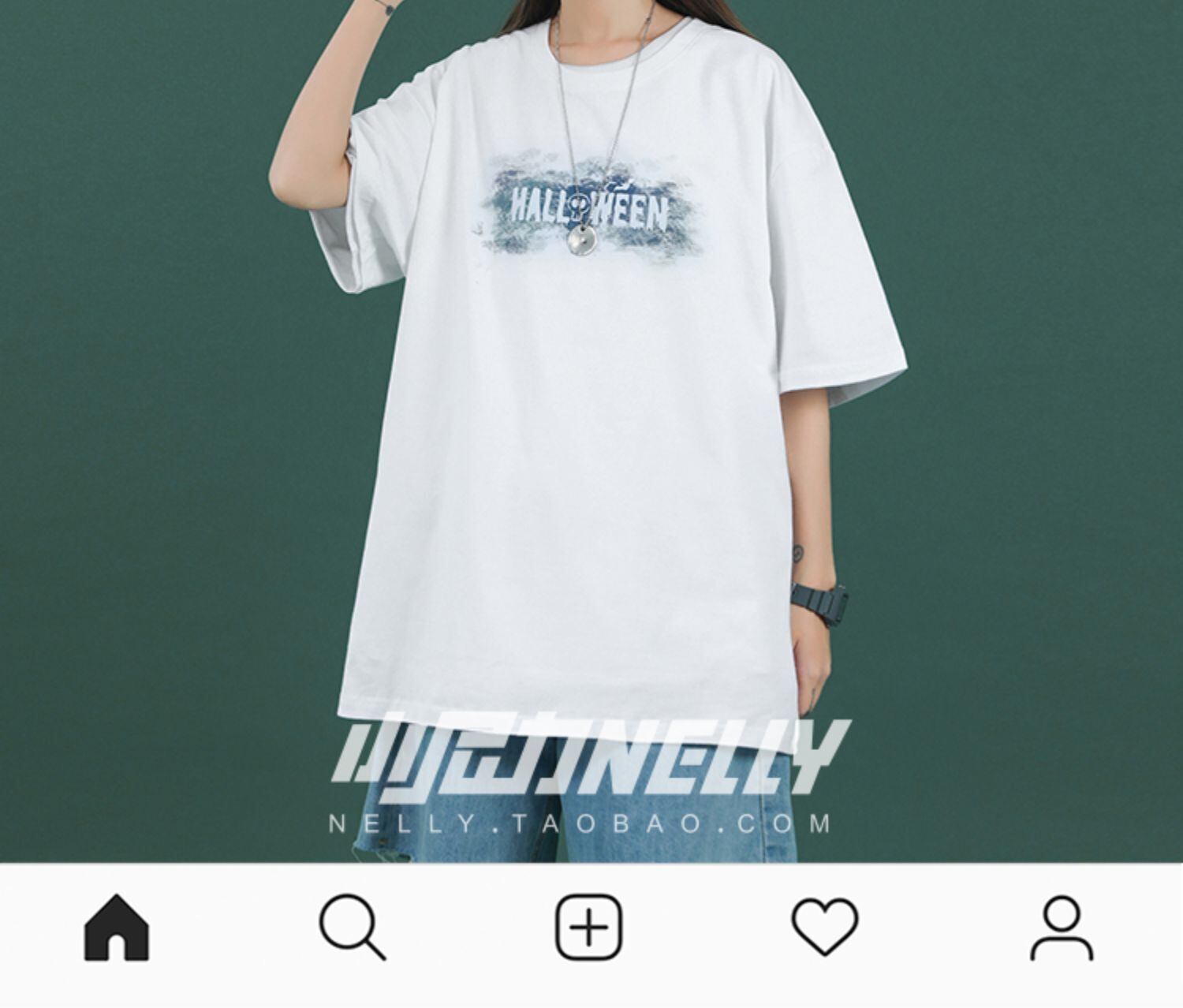
Task: Create a new post
Action: pos(588,927)
